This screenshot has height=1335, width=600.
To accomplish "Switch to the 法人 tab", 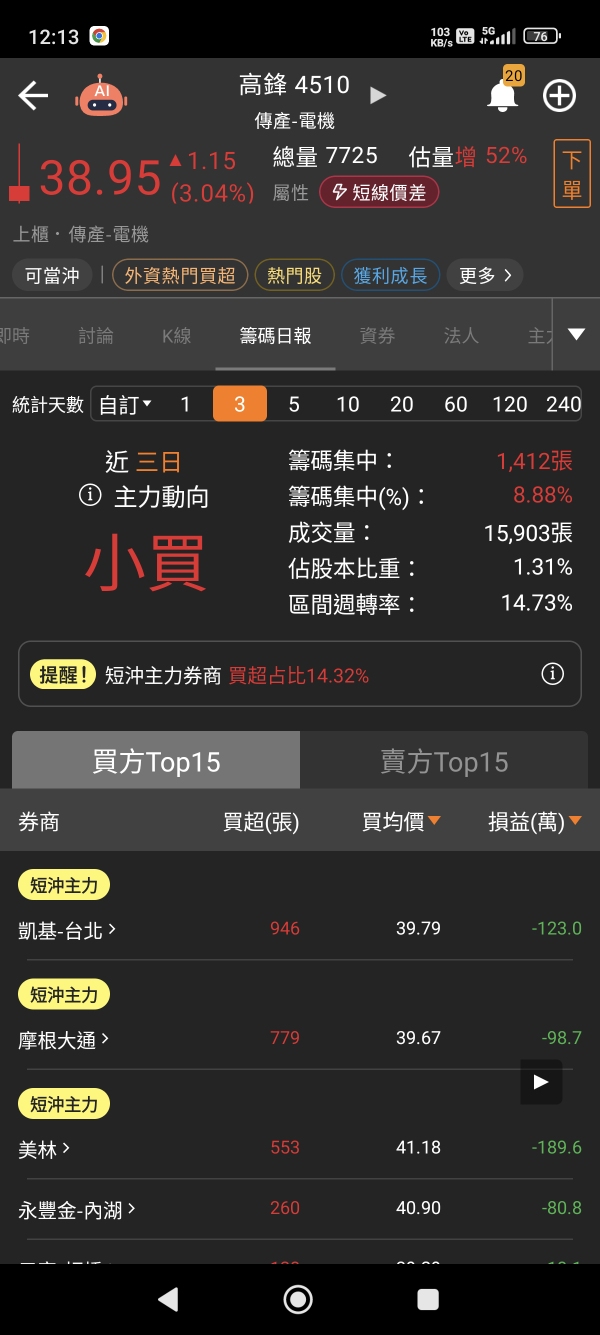I will pos(461,336).
